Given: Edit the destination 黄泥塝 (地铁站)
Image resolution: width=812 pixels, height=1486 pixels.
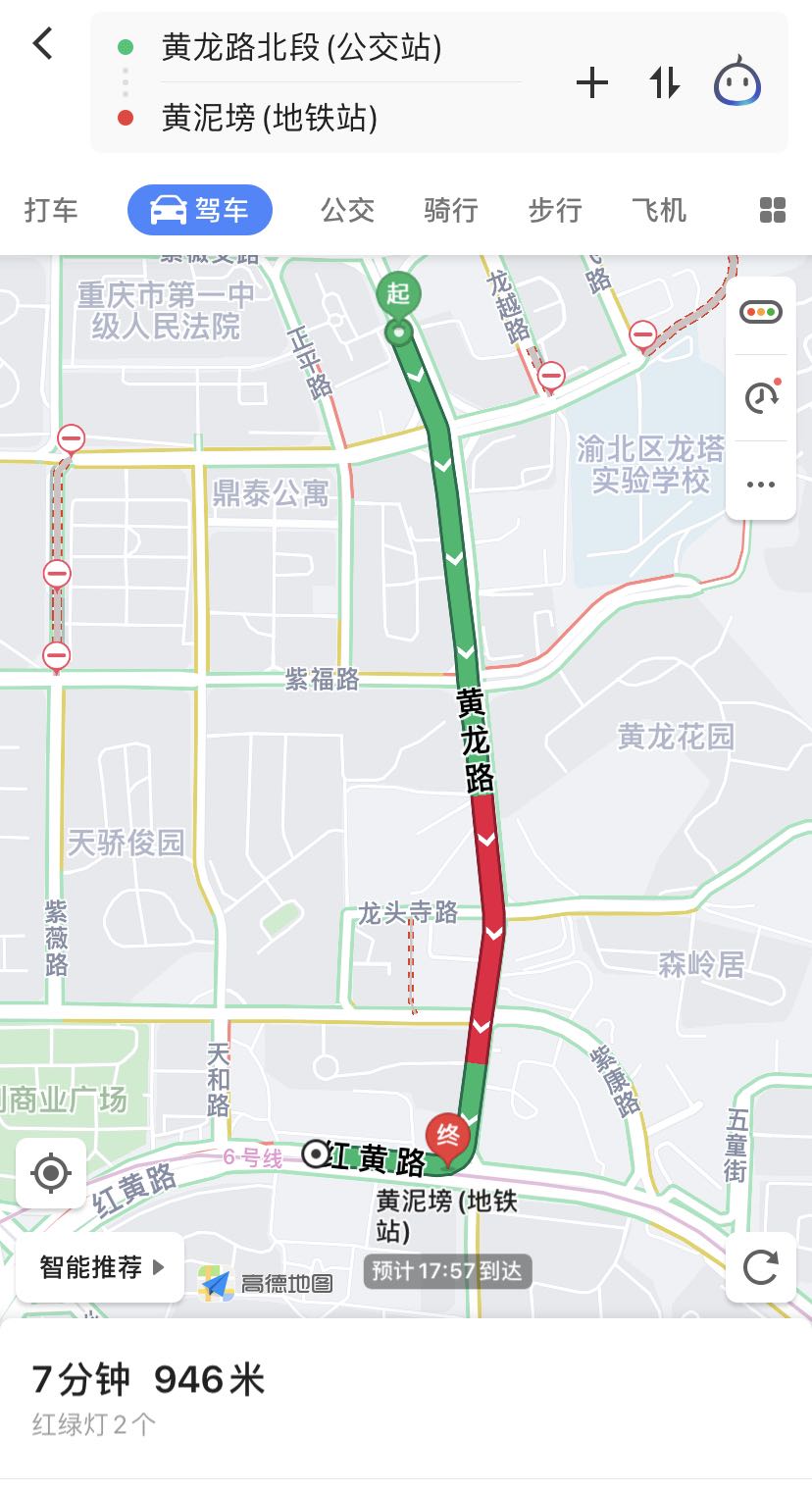Looking at the screenshot, I should click(x=270, y=119).
